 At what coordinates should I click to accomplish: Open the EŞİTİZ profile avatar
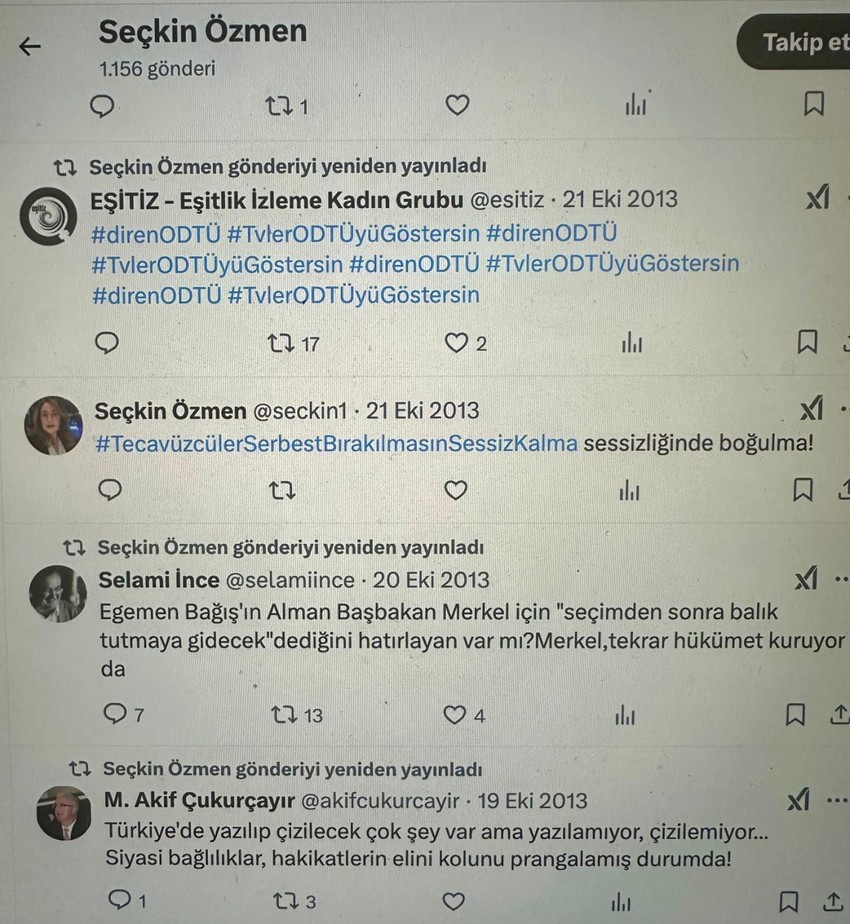(x=48, y=215)
